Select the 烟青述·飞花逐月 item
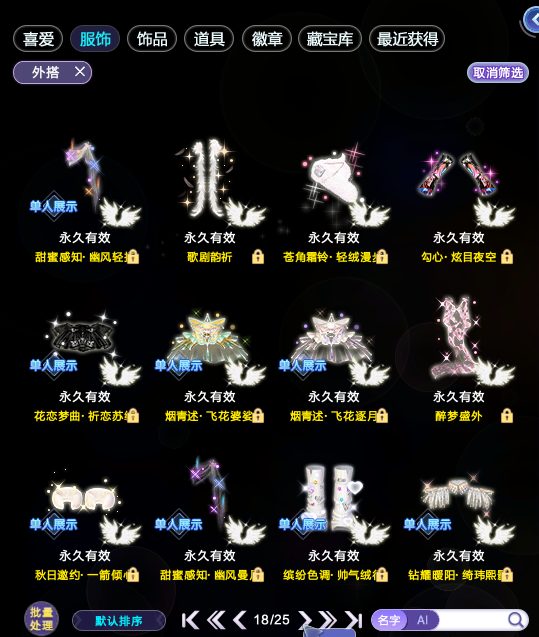Screen dimensions: 539x637 coord(334,360)
